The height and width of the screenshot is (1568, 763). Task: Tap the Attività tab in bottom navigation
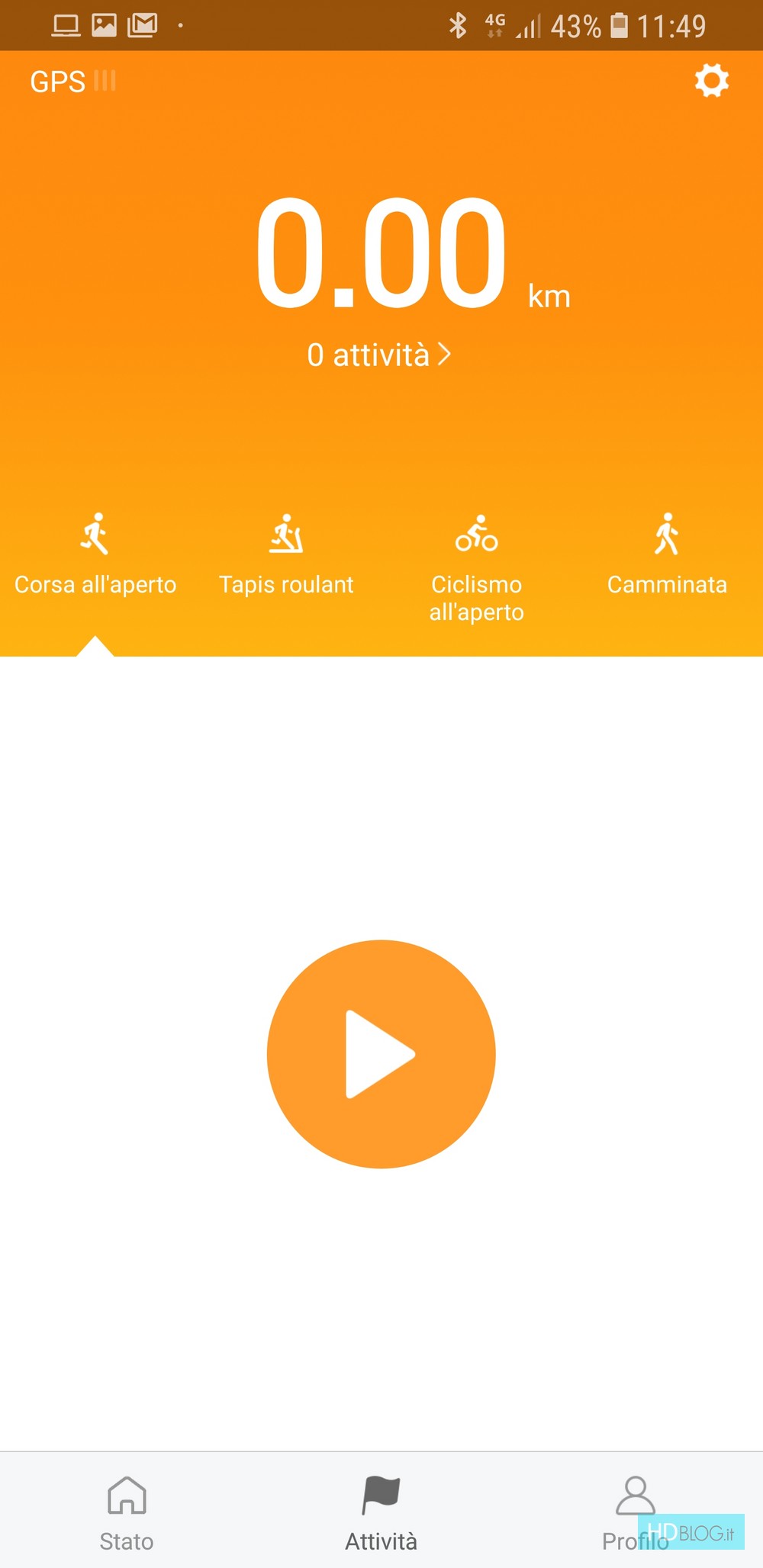381,1514
